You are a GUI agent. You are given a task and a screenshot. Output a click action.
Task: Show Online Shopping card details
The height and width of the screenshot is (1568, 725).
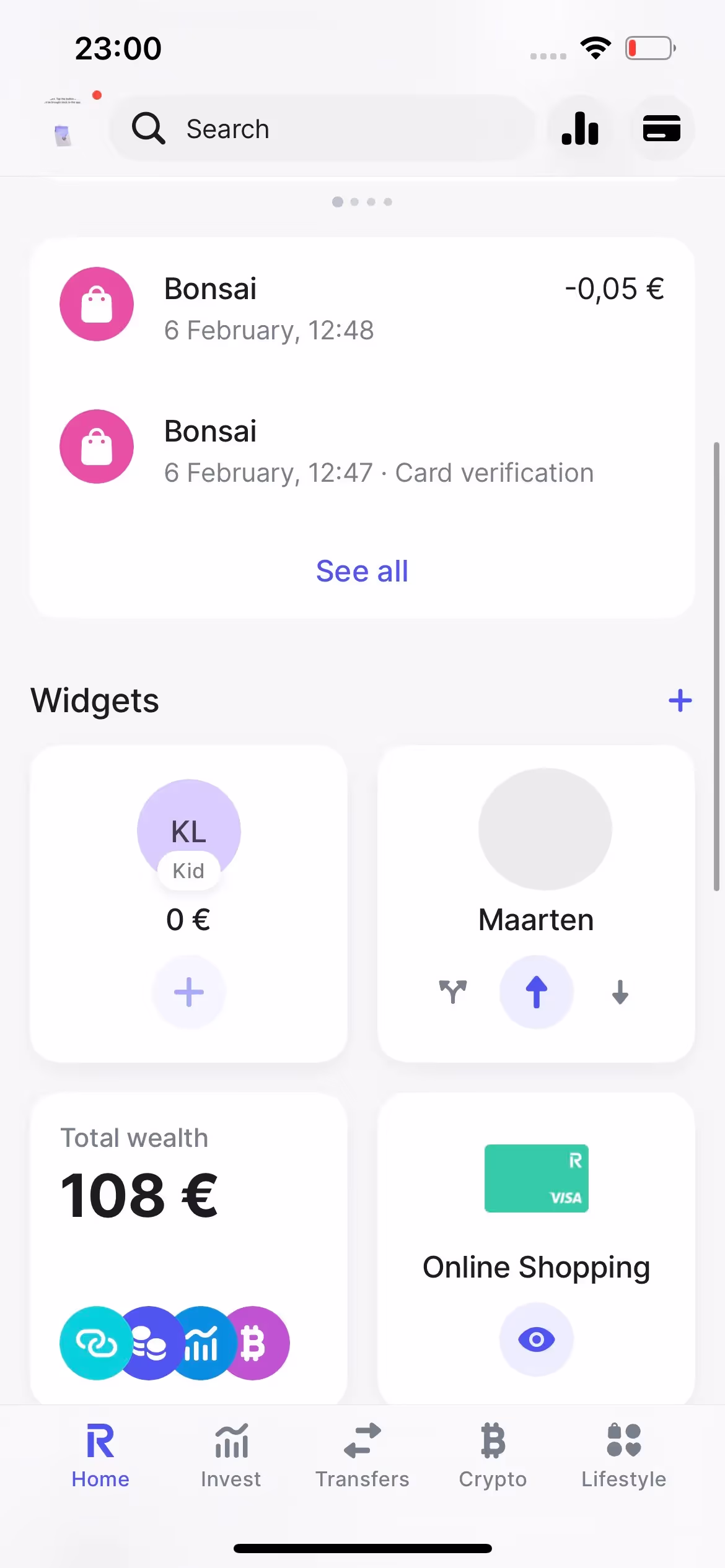tap(536, 1339)
